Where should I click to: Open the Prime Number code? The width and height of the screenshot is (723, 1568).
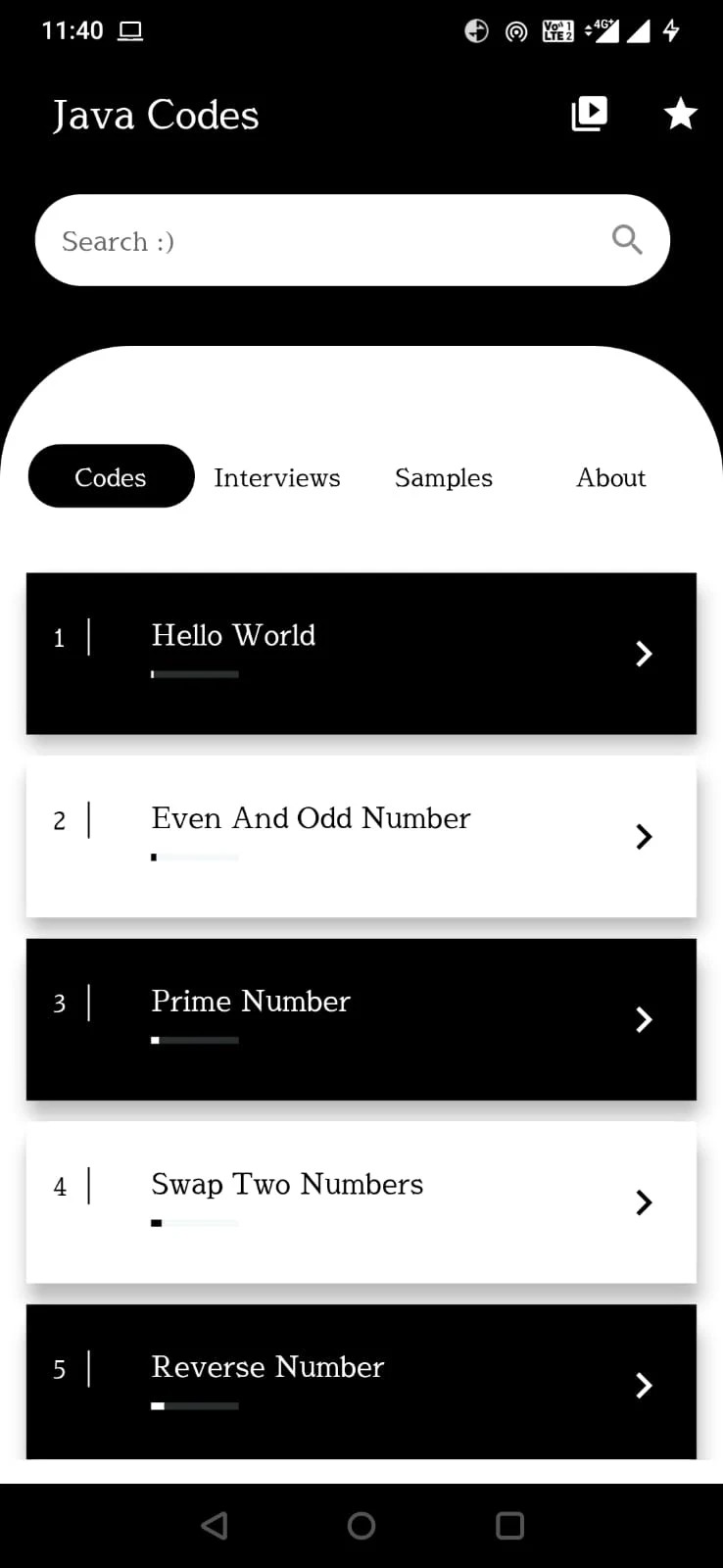361,1019
